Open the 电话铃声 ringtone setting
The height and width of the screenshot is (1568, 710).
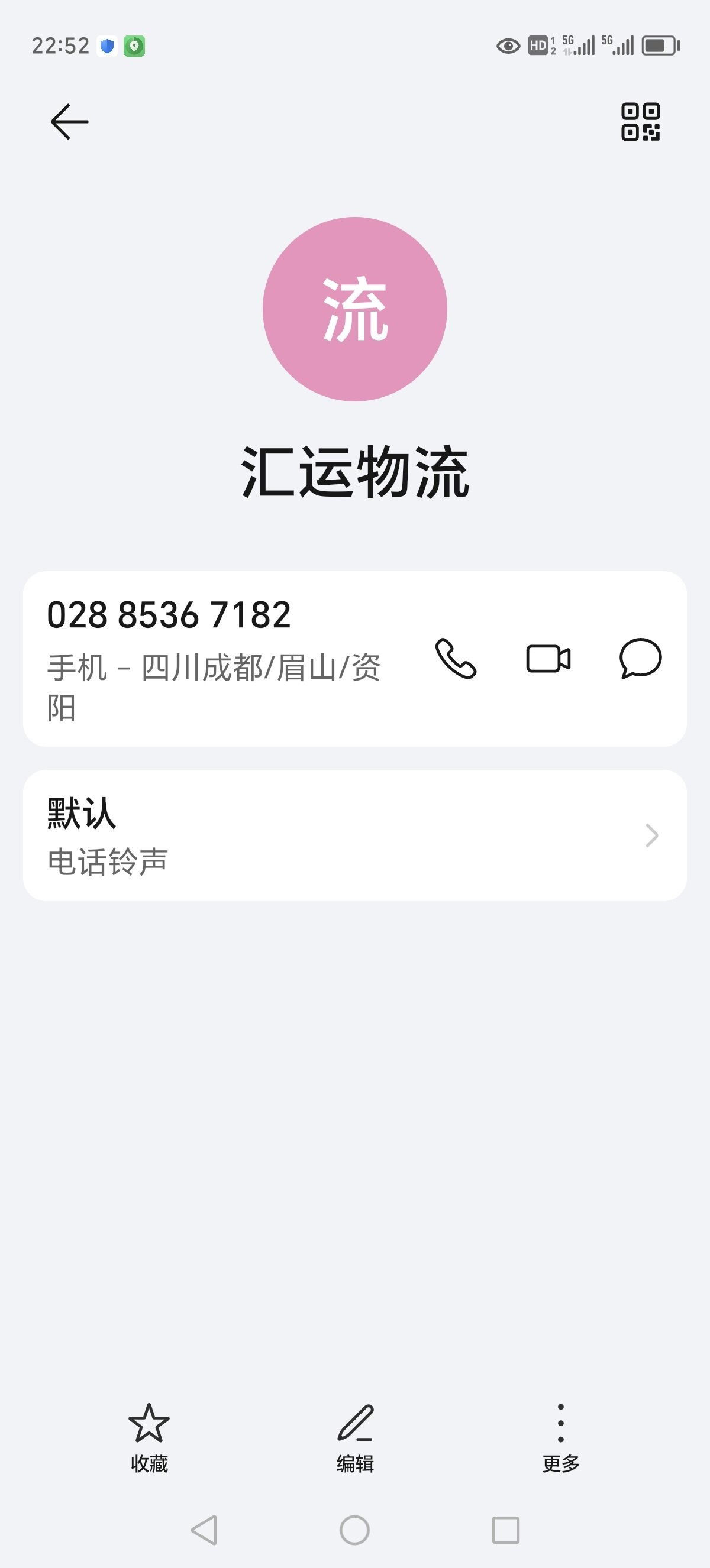tap(354, 835)
